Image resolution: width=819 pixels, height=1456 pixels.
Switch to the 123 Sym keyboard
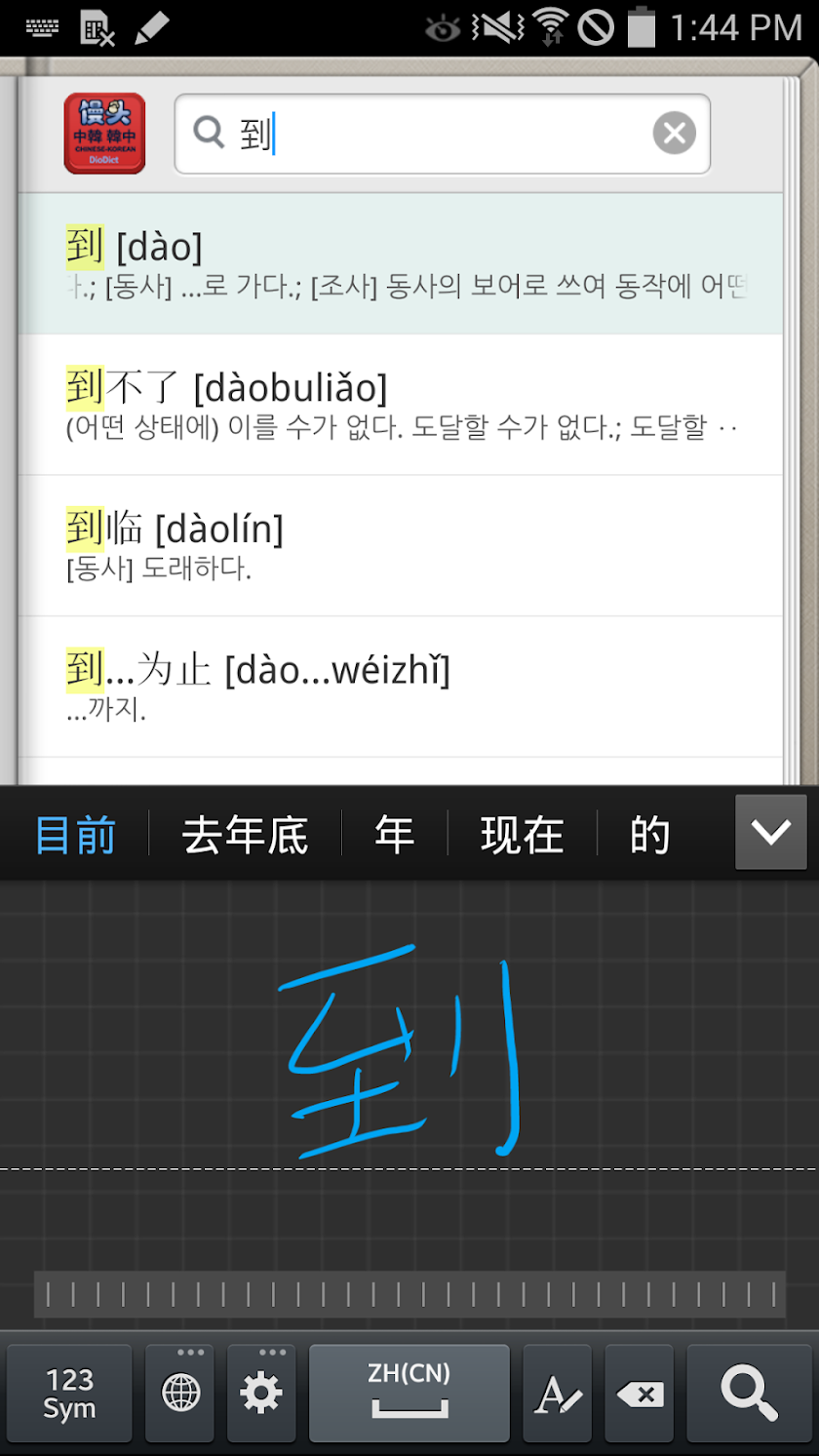pos(69,1394)
